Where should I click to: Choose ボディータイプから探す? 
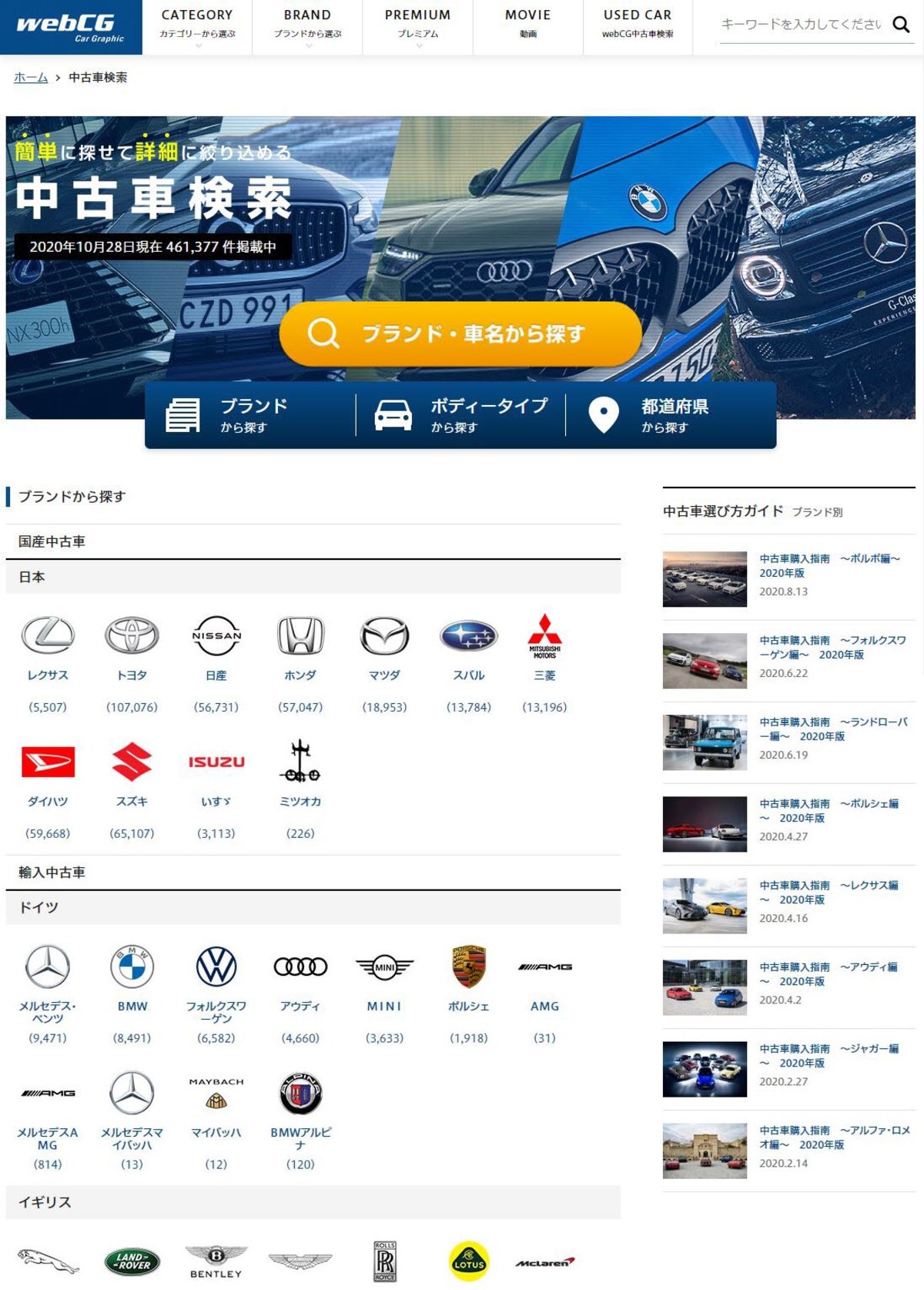(x=460, y=415)
